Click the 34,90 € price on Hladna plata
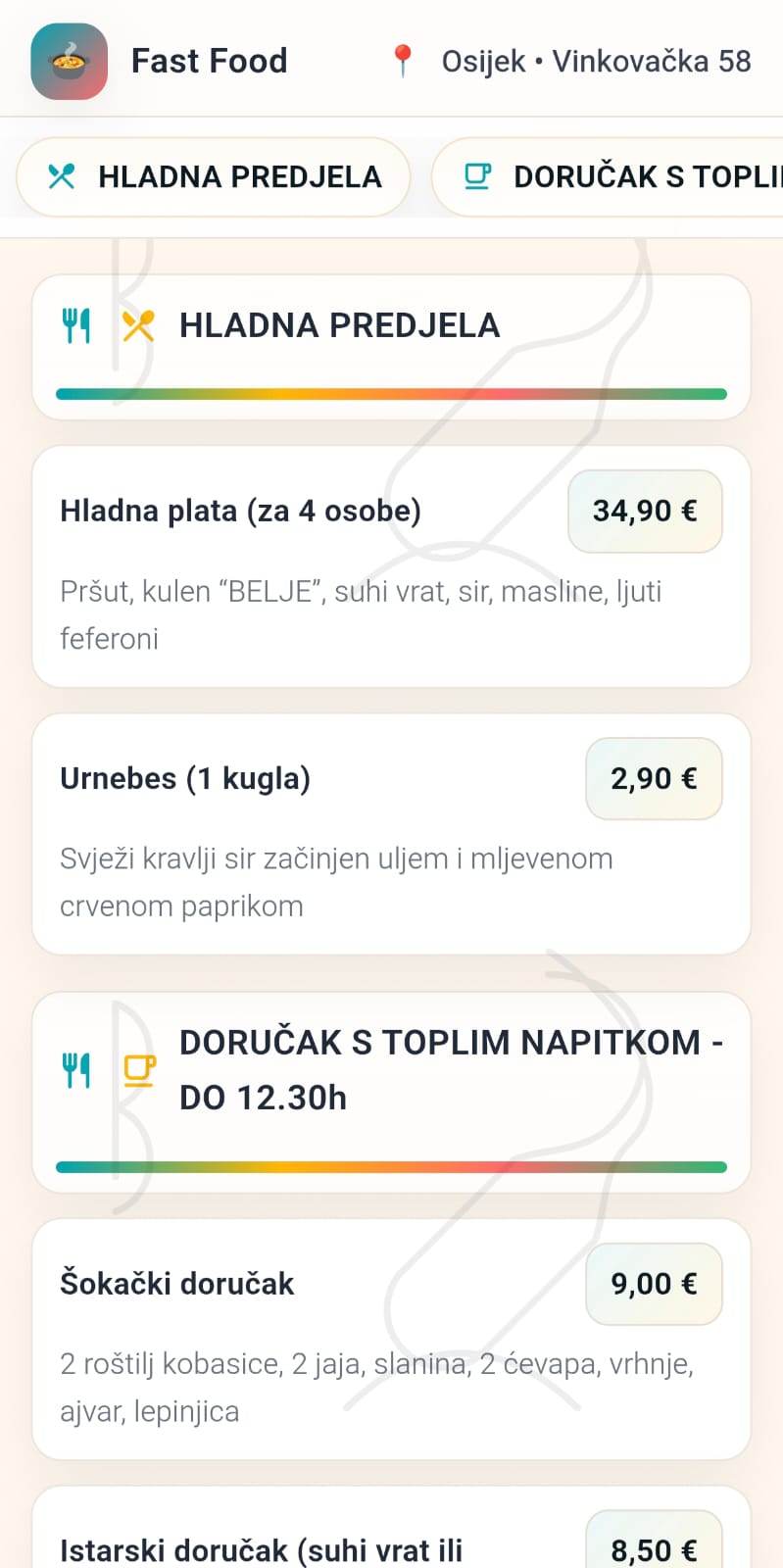783x1568 pixels. (644, 510)
